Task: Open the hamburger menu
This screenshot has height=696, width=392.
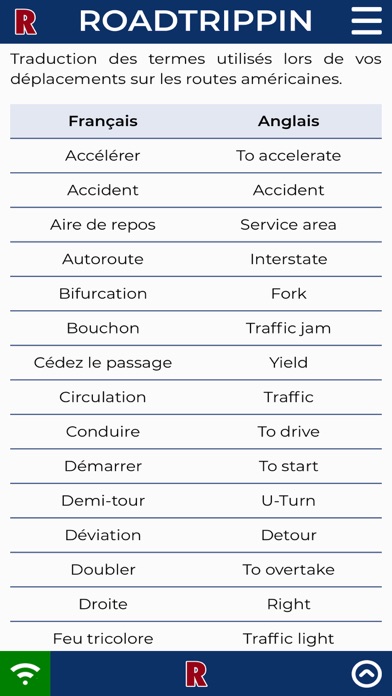Action: click(366, 21)
